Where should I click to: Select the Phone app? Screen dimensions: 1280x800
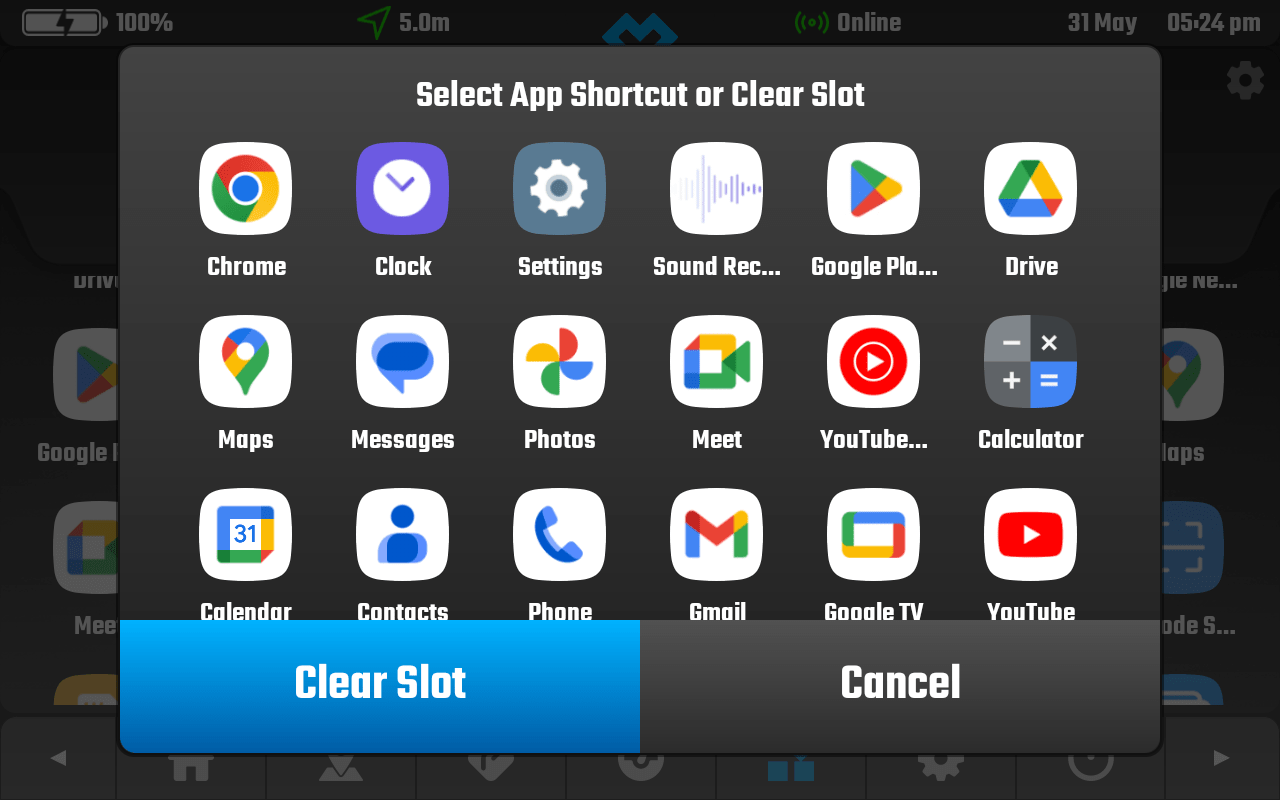pyautogui.click(x=559, y=535)
